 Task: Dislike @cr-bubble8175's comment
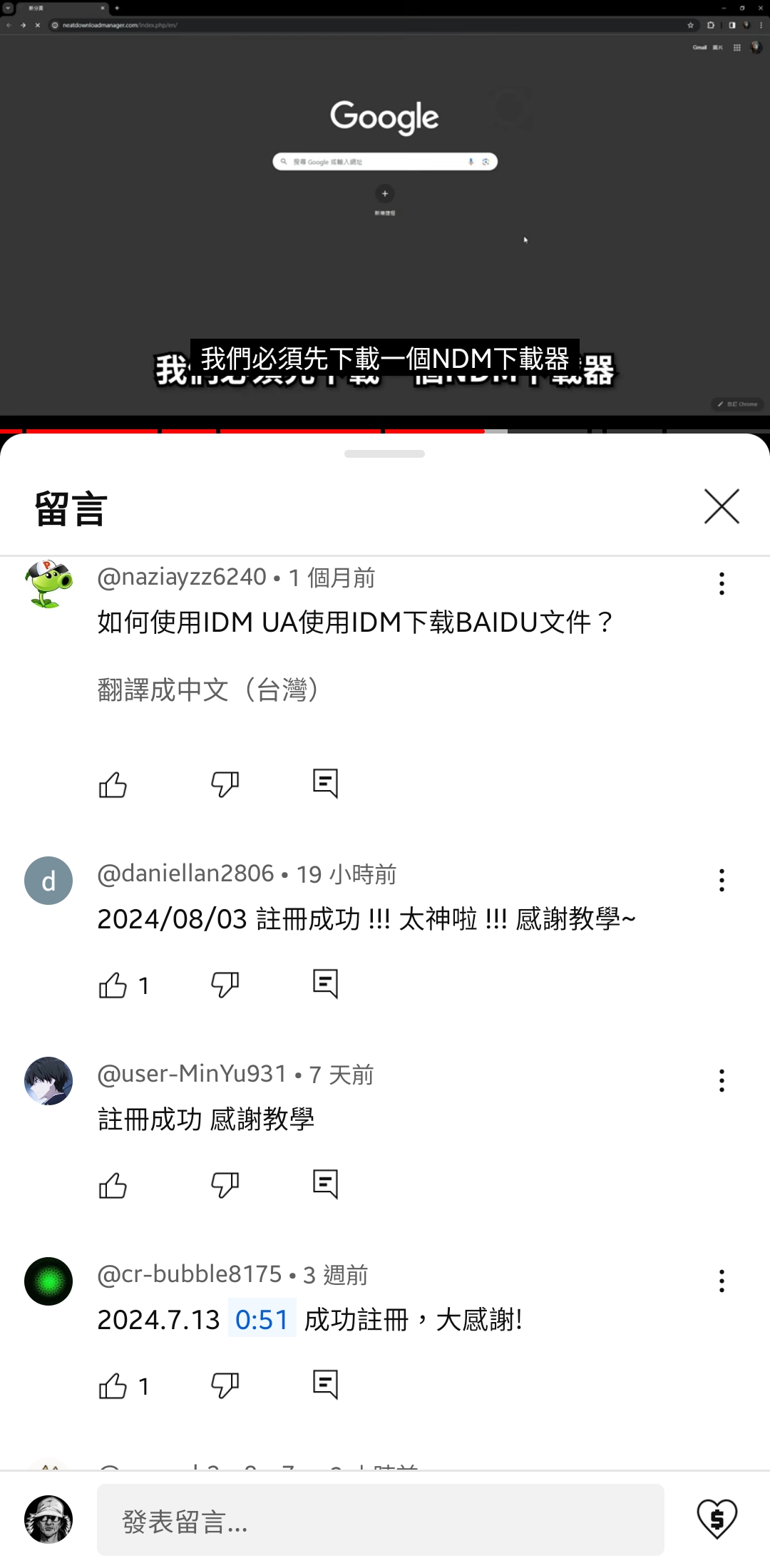225,1385
